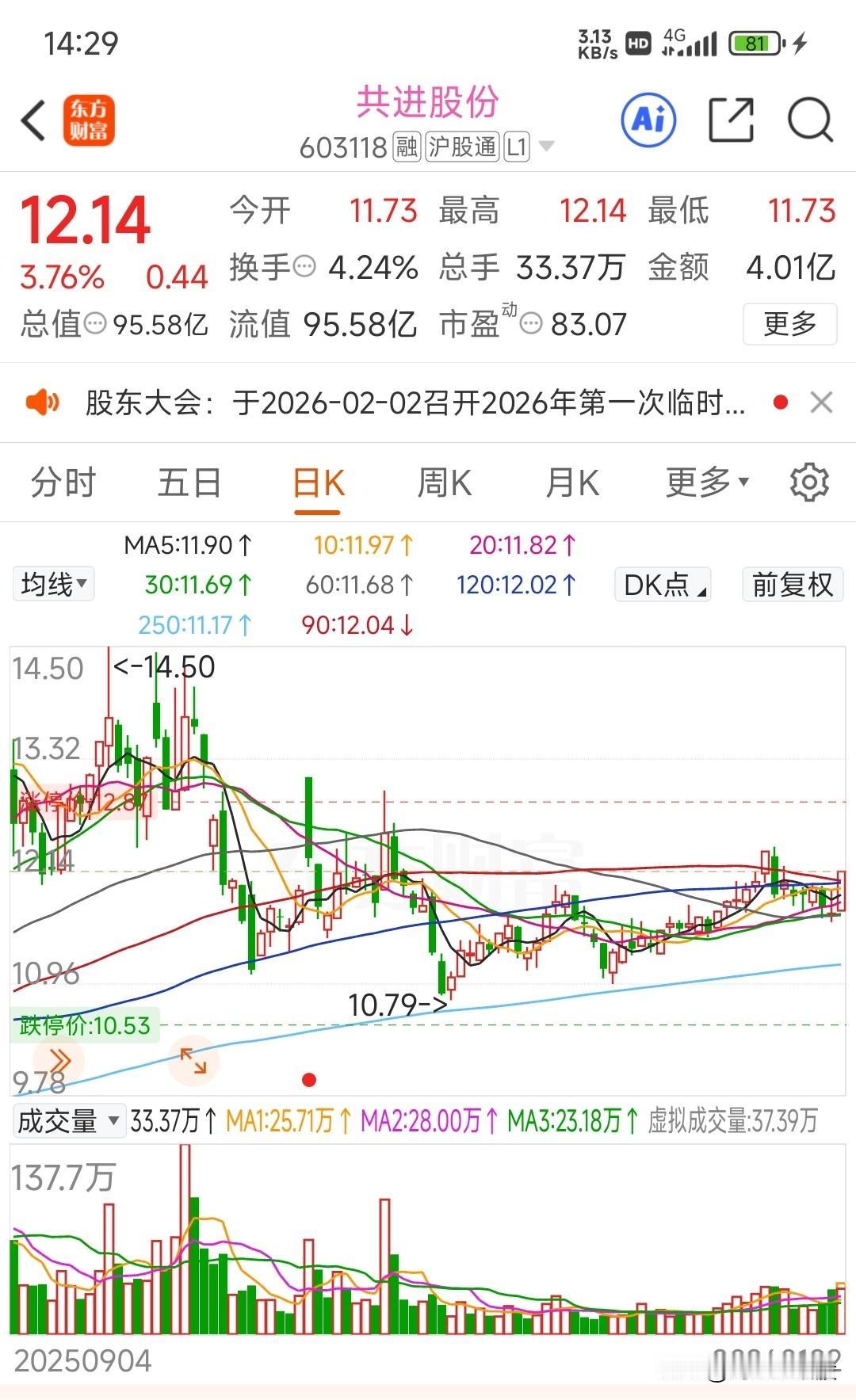Image resolution: width=856 pixels, height=1400 pixels.
Task: Switch to the 周K chart
Action: [x=445, y=482]
